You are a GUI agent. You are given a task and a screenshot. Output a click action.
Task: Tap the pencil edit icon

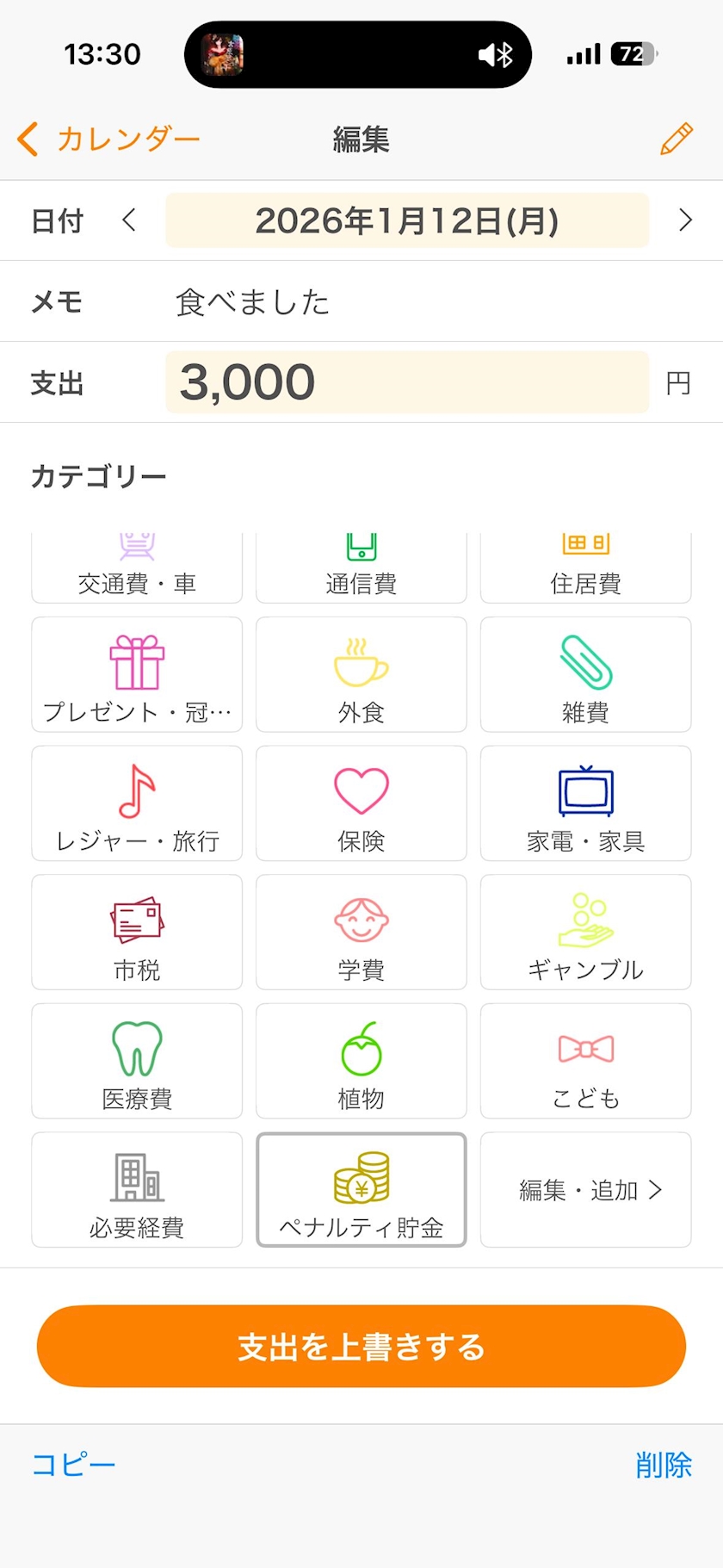coord(677,139)
